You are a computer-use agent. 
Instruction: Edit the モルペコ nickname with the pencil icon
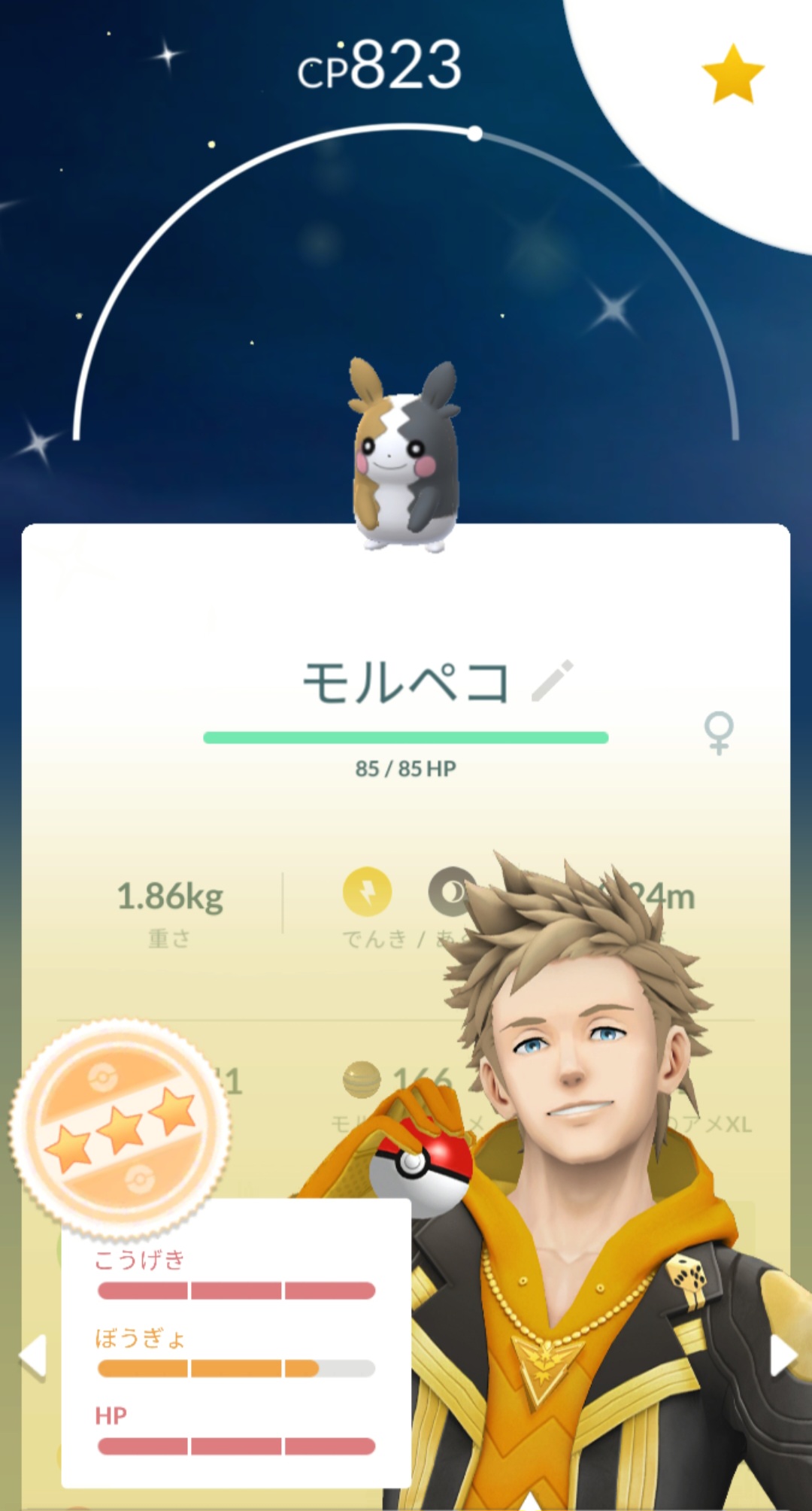553,681
